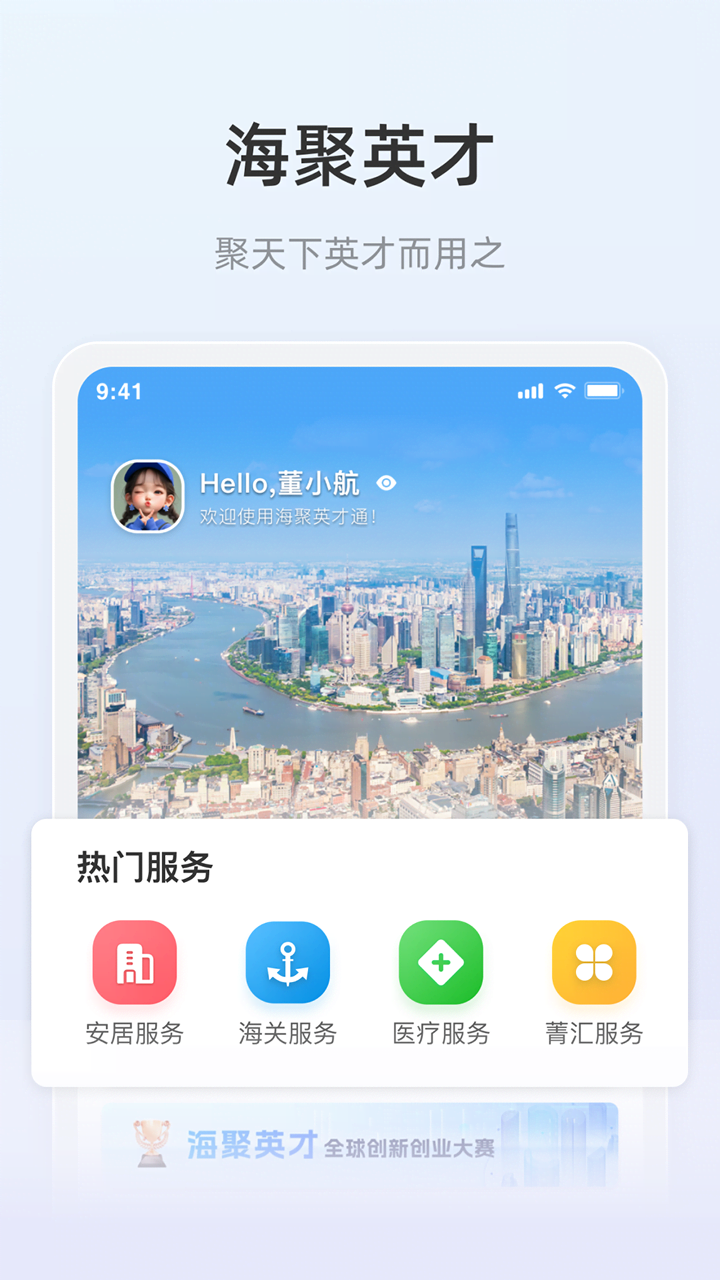Click the 海关服务 text label
Image resolution: width=720 pixels, height=1280 pixels.
[287, 1035]
